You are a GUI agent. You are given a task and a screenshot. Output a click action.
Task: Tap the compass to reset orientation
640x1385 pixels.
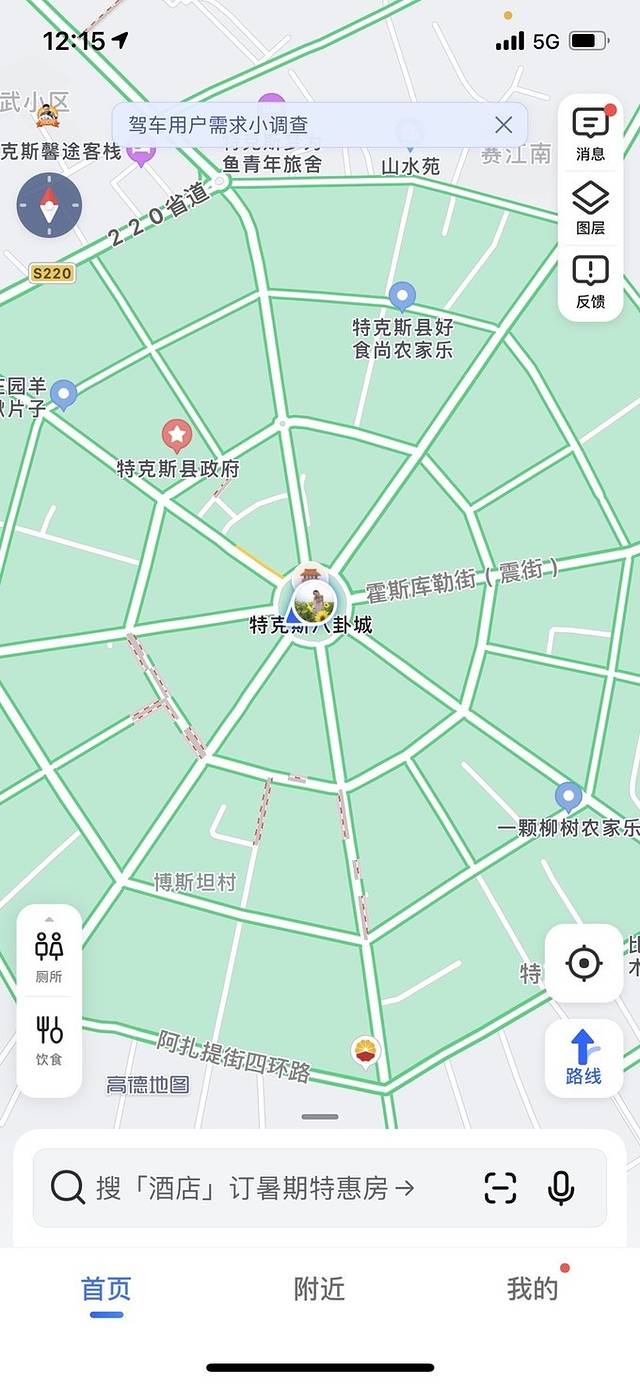tap(49, 206)
